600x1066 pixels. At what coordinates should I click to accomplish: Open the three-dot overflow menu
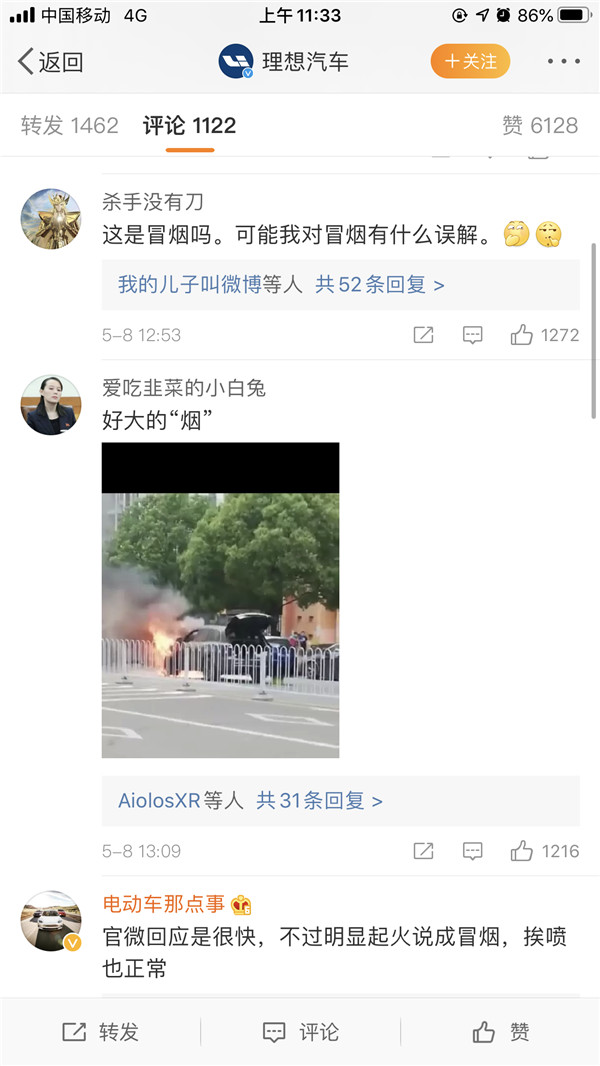[x=564, y=62]
